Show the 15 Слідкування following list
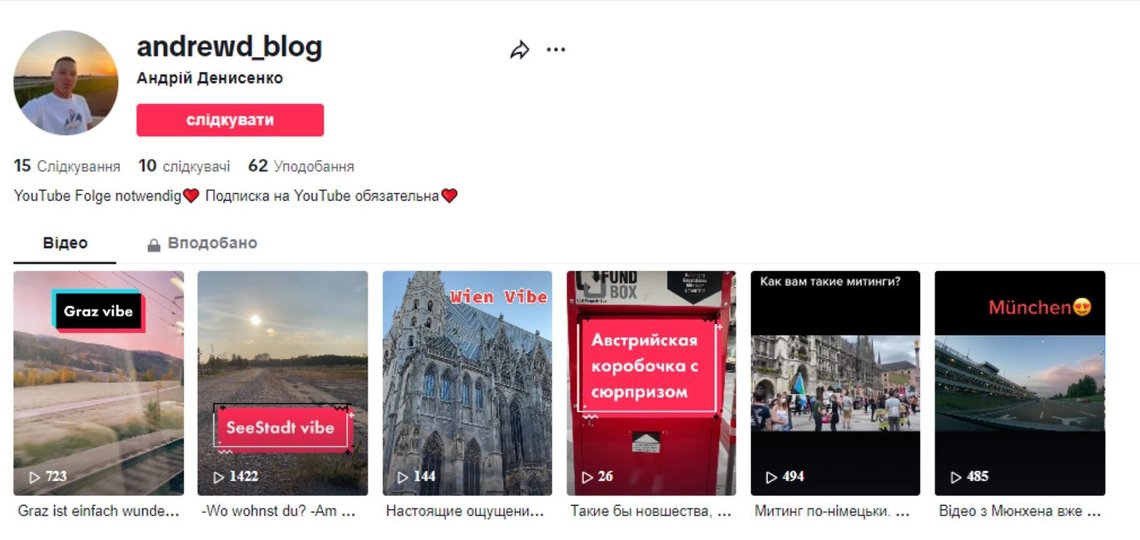This screenshot has width=1140, height=540. click(x=67, y=166)
